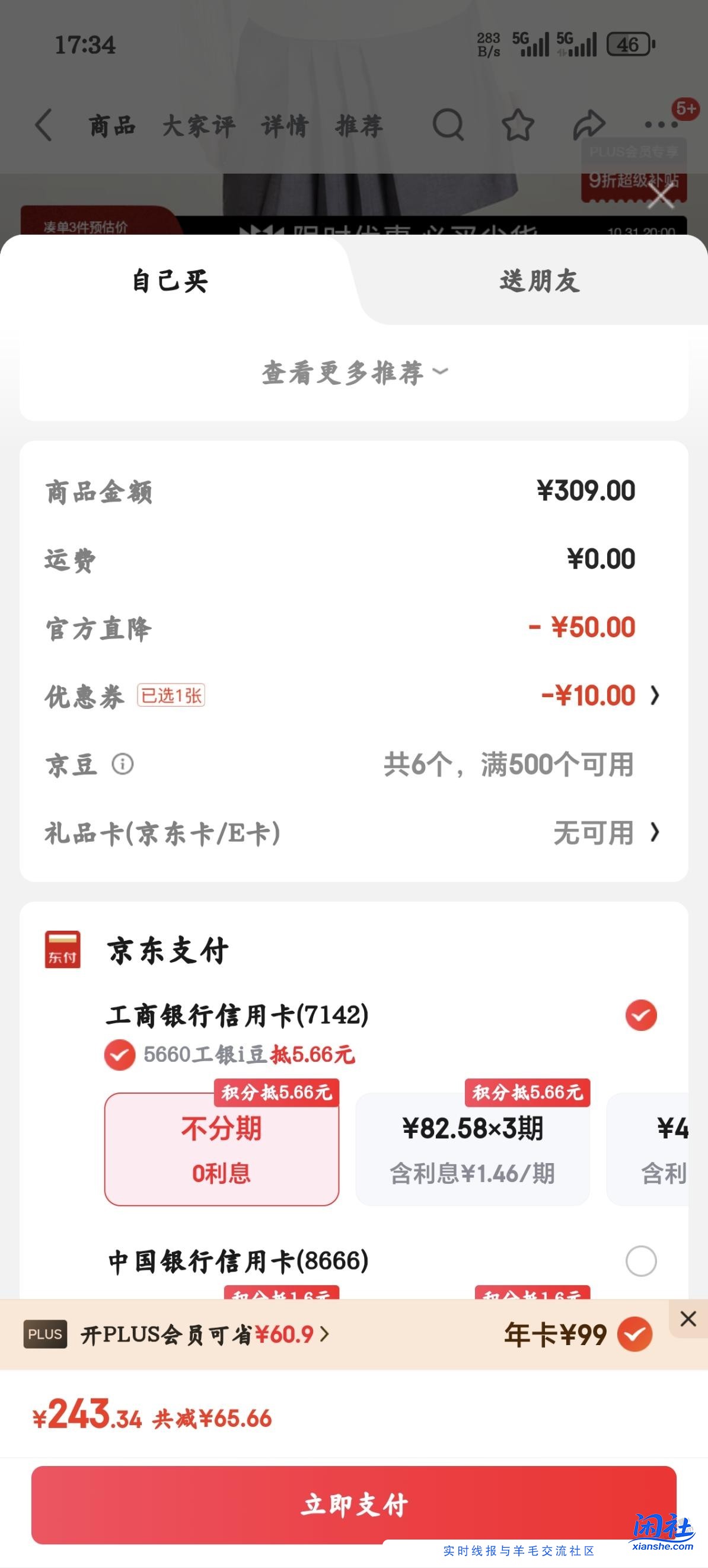Switch to the 送朋友 tab
Viewport: 708px width, 1568px height.
click(x=538, y=282)
